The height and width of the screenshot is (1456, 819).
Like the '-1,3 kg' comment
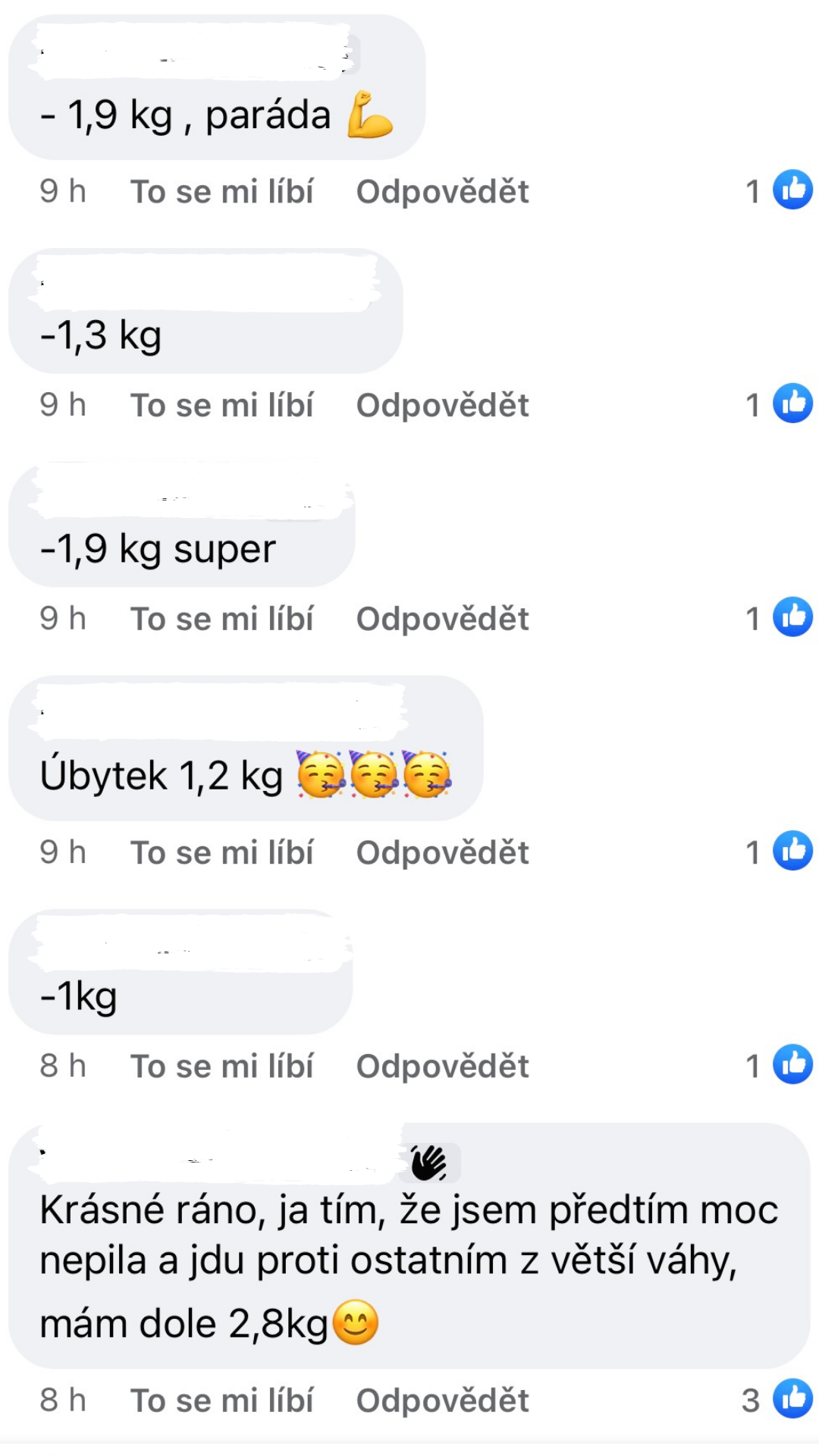221,405
